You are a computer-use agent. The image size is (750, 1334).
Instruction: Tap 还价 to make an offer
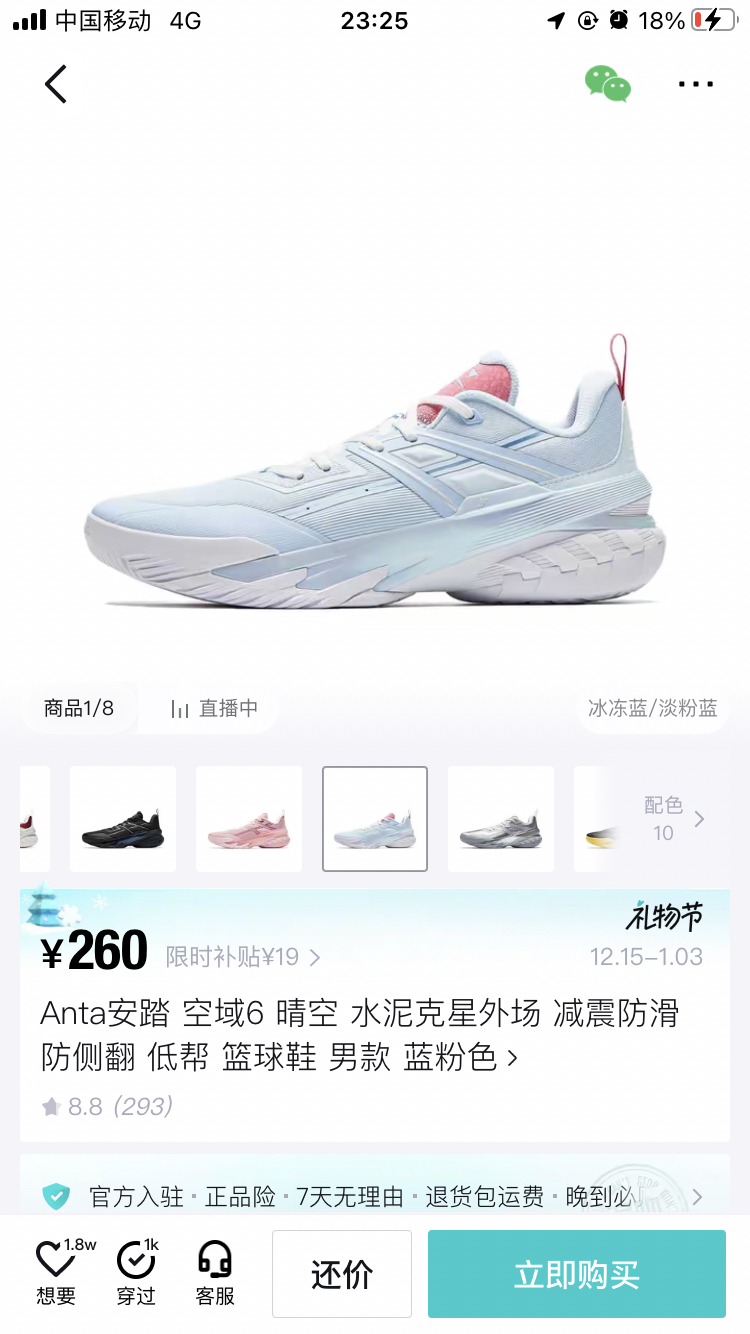point(342,1274)
